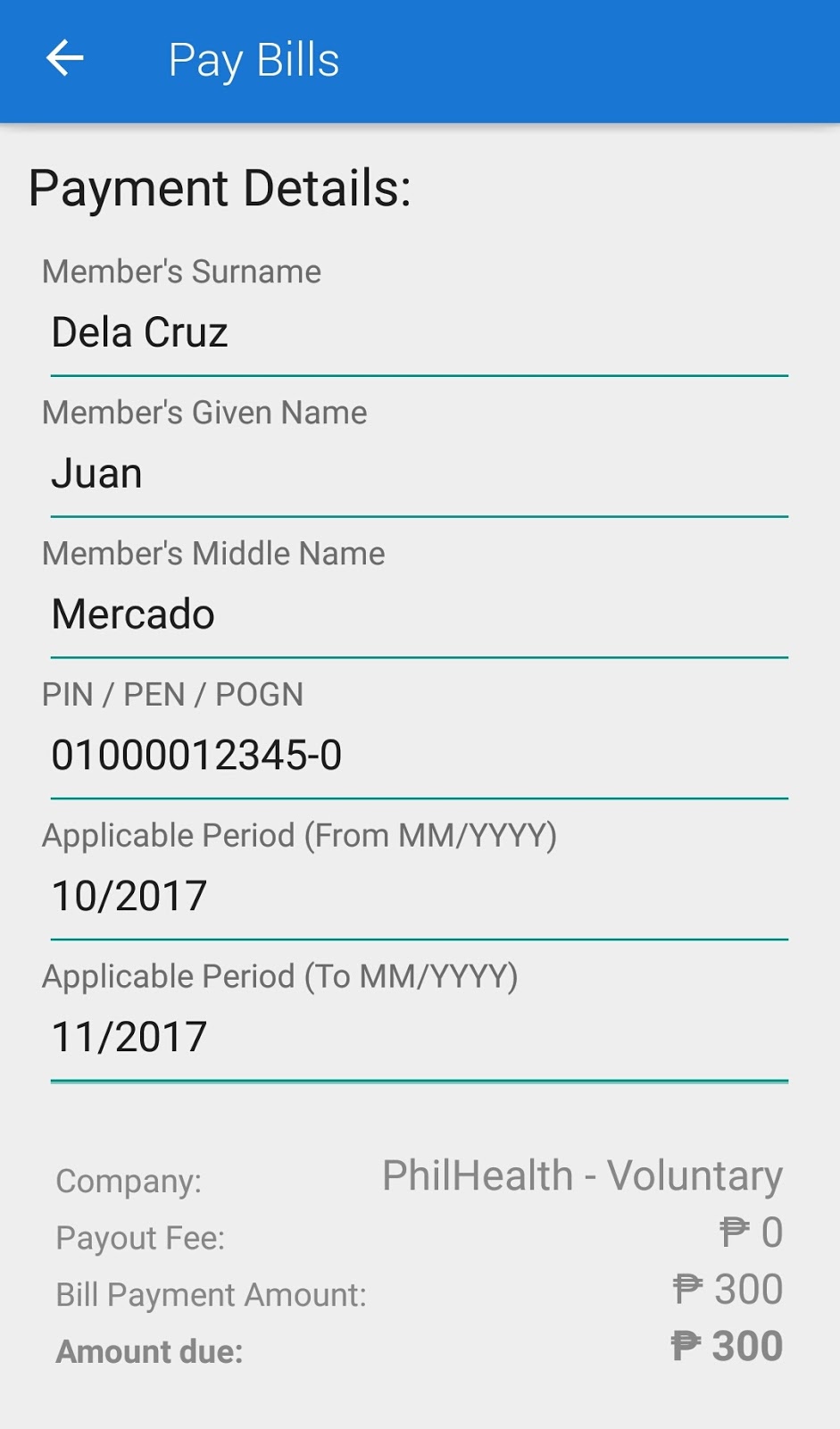The image size is (840, 1429).
Task: Click the back arrow icon
Action: click(x=63, y=59)
